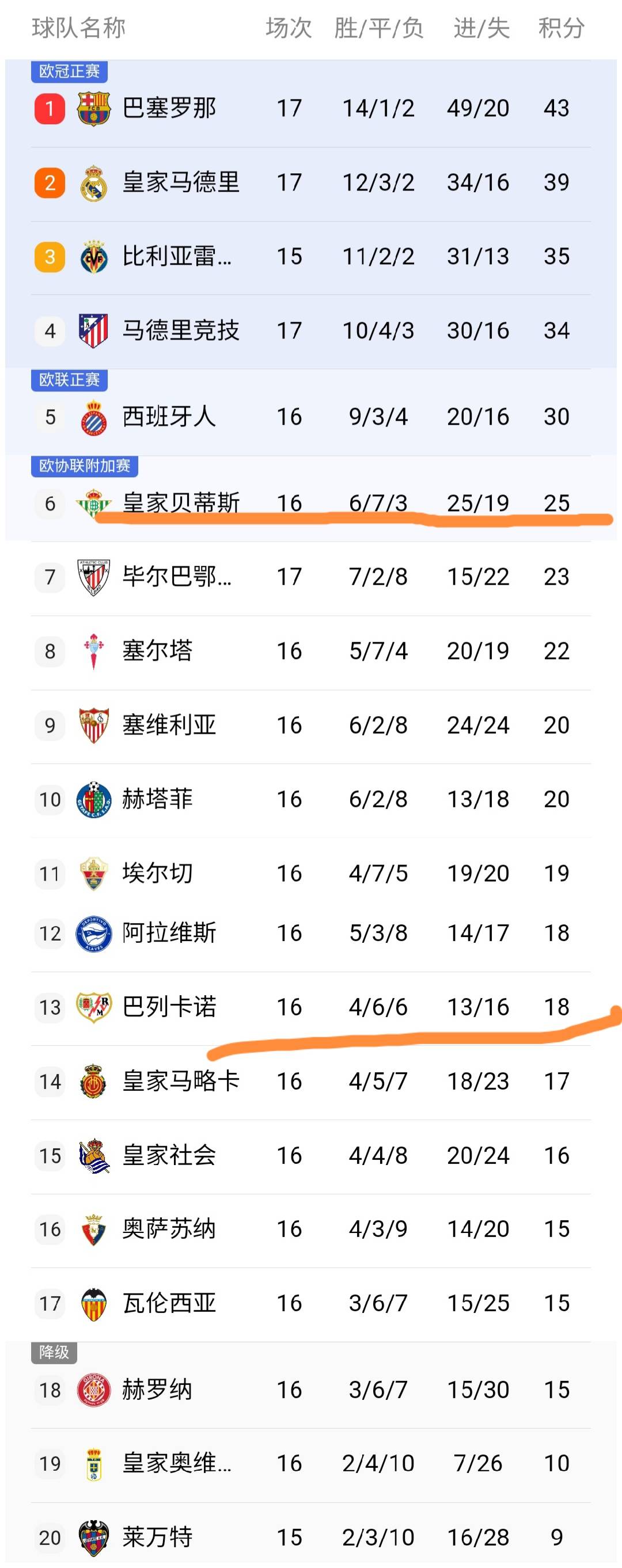Select rank badge number 1
The width and height of the screenshot is (622, 1568).
(50, 108)
